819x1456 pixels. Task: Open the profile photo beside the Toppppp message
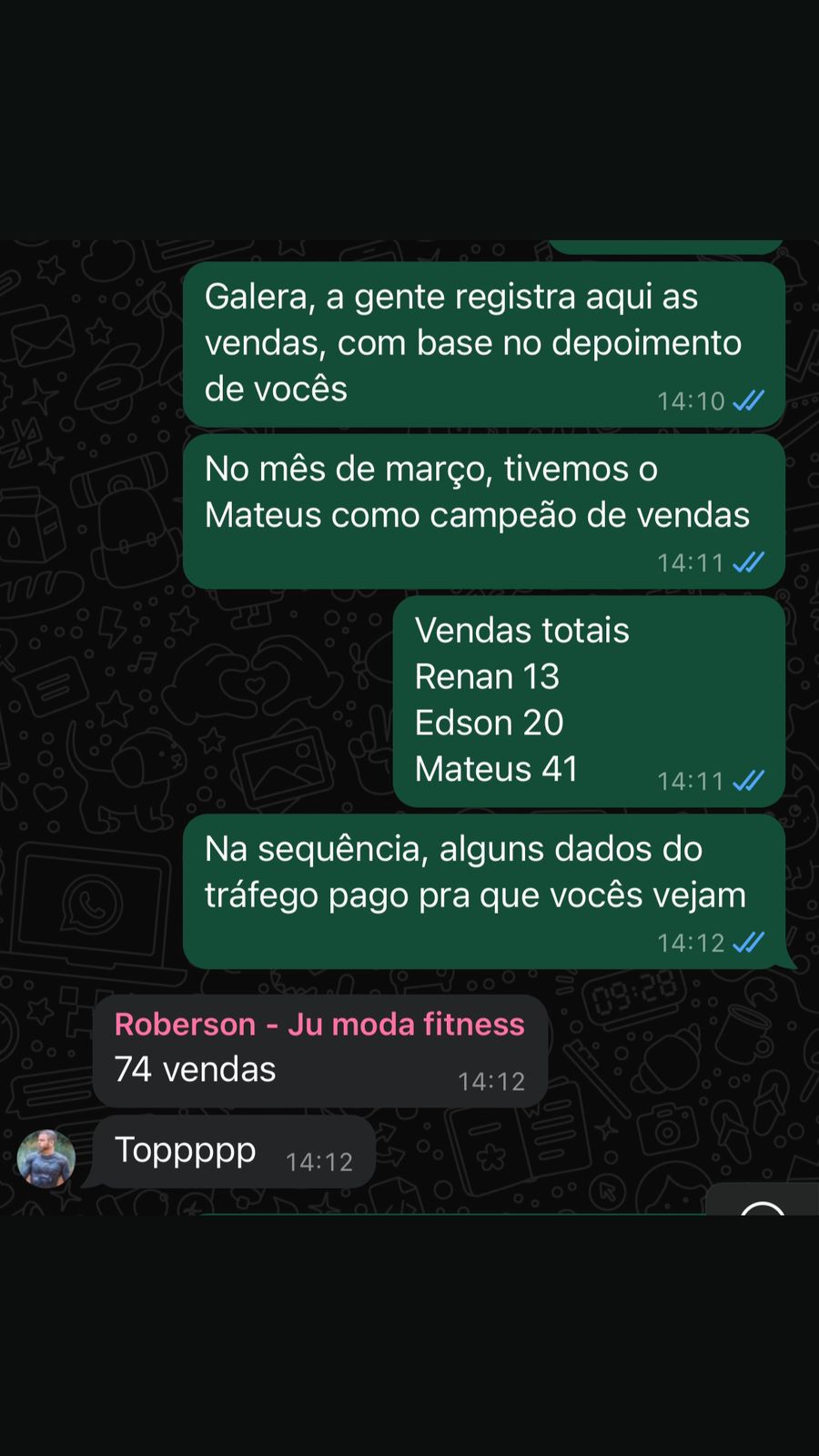click(46, 1158)
